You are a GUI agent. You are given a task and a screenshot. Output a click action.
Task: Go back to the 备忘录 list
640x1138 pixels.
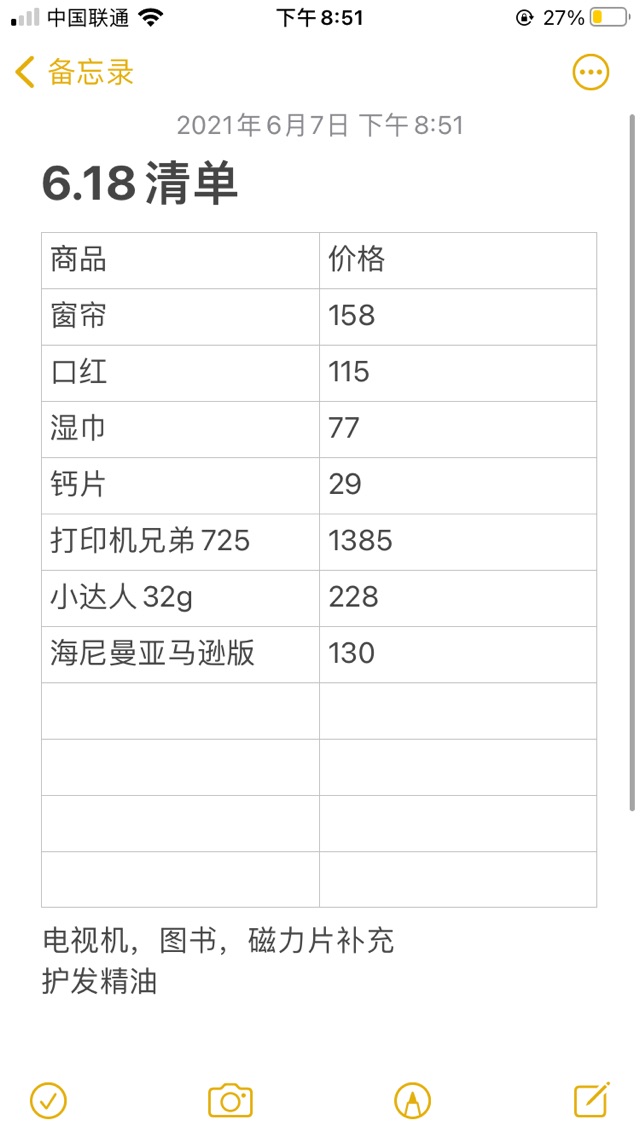coord(74,73)
